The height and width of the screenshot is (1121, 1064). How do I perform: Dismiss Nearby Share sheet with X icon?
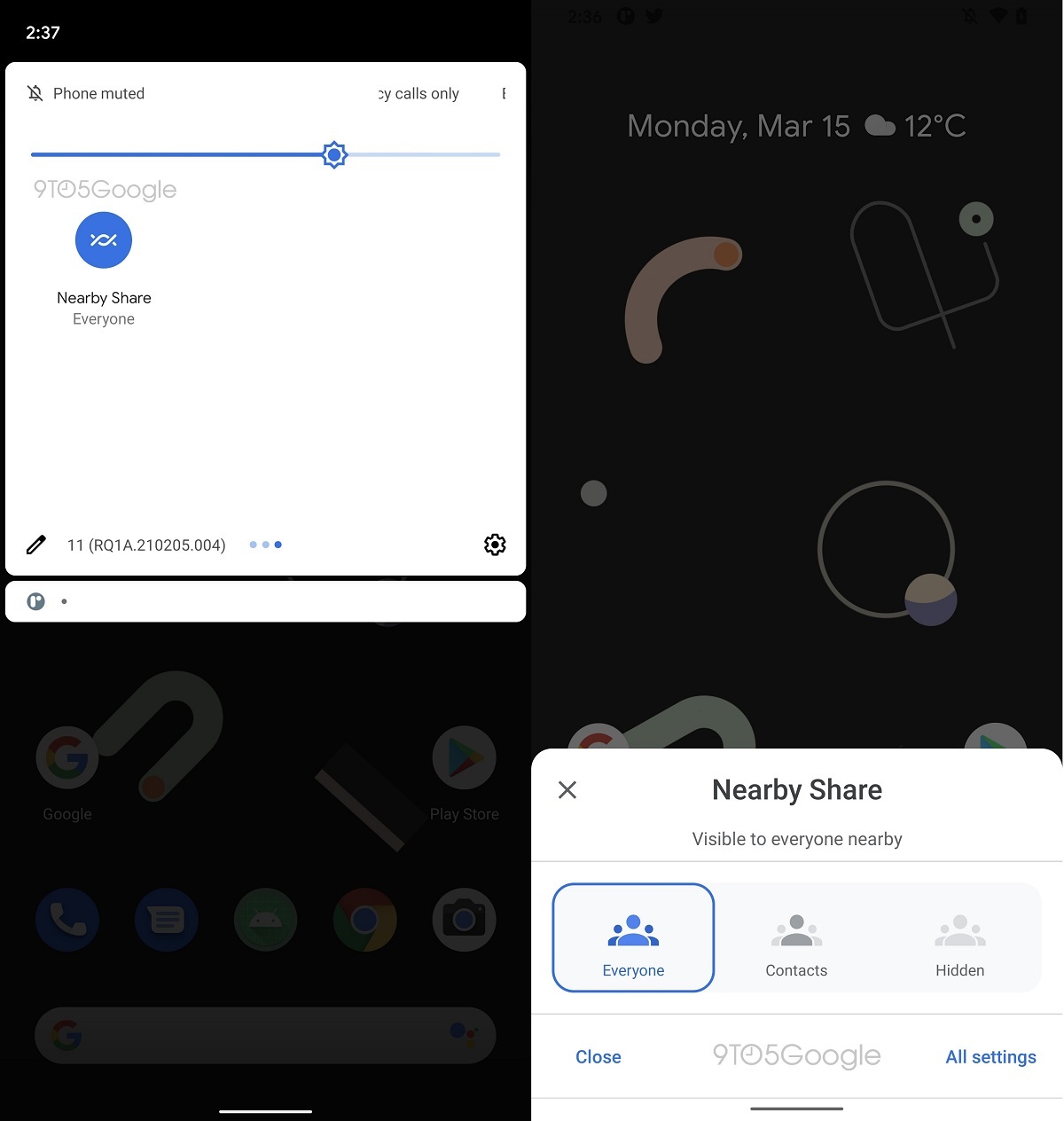(567, 790)
